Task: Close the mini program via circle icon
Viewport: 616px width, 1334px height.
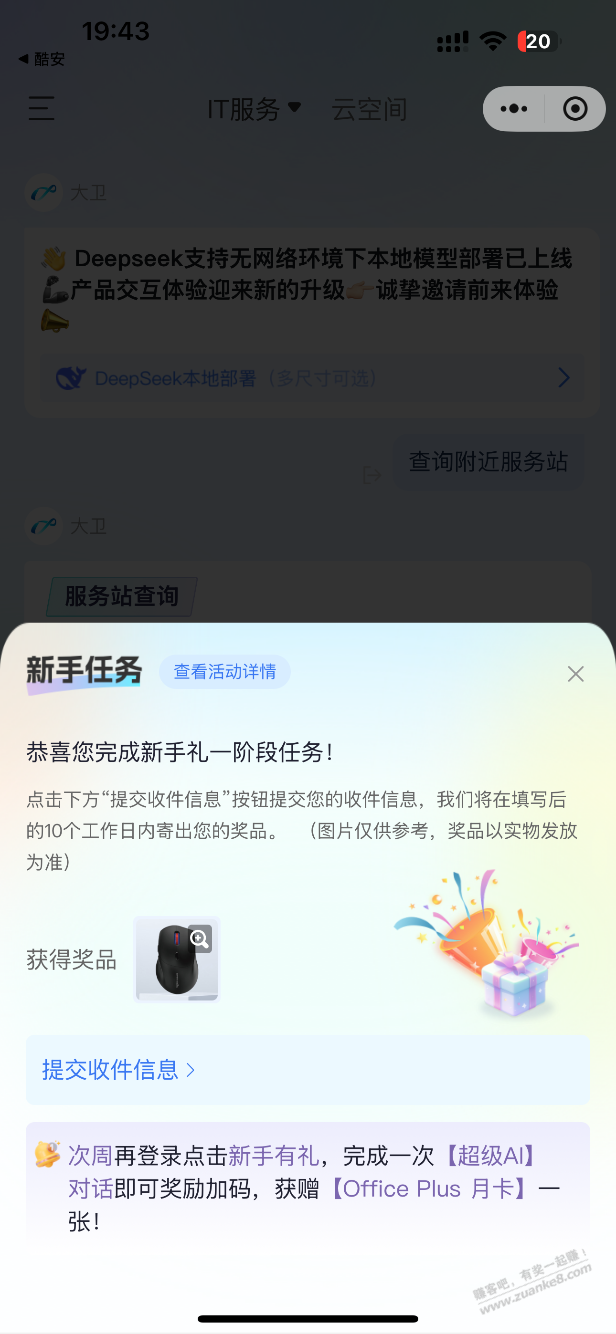Action: coord(575,109)
